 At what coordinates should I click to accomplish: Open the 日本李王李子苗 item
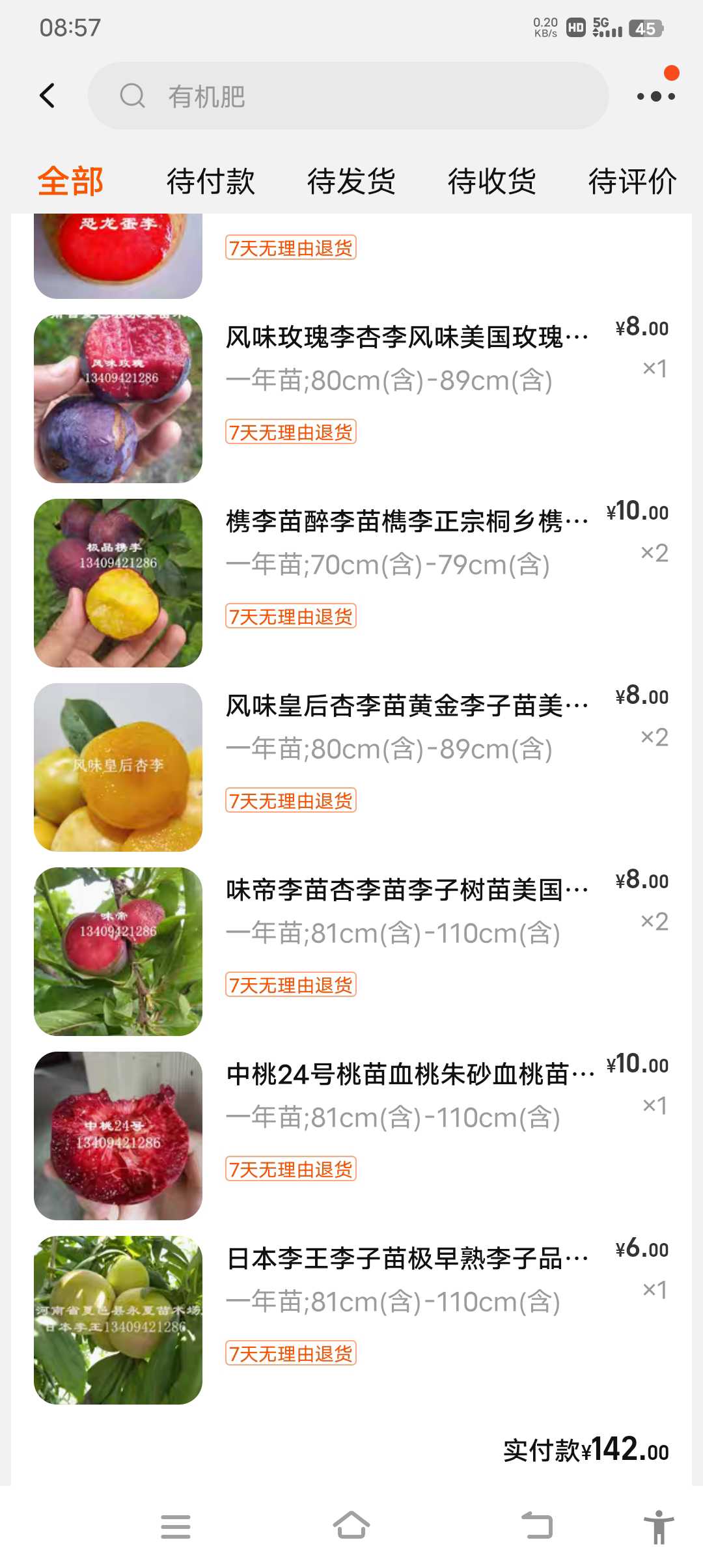point(406,1259)
